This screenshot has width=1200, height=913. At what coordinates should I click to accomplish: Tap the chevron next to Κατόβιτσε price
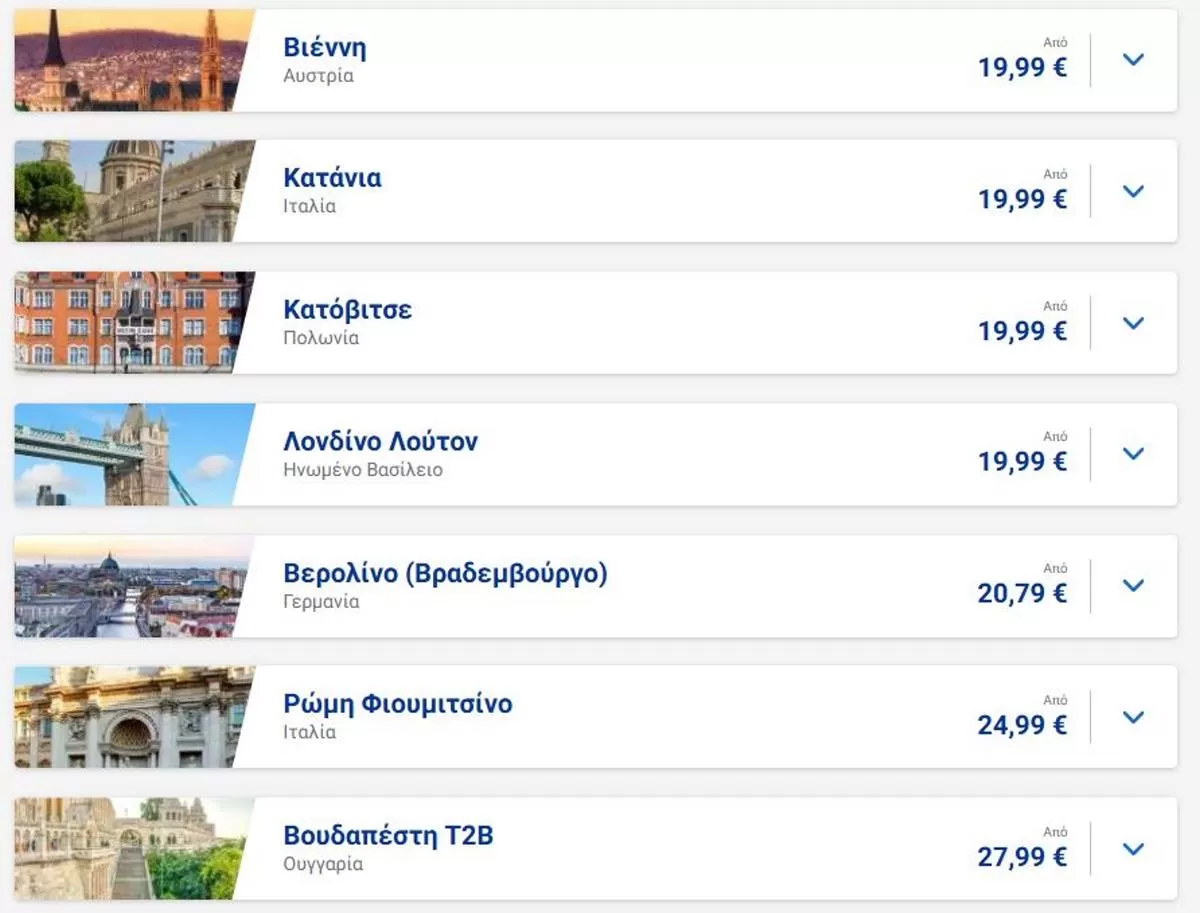[x=1133, y=323]
